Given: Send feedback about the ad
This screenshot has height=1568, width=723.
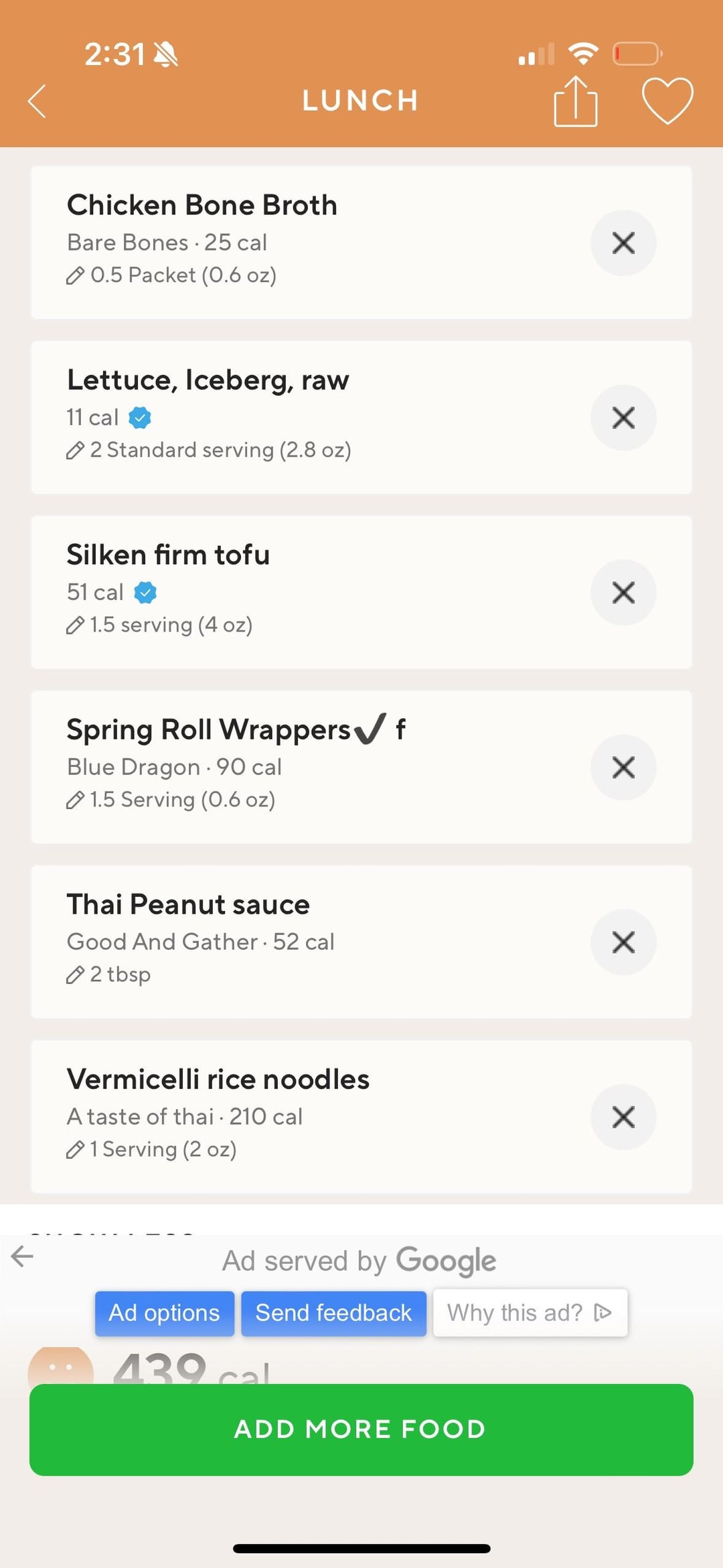Looking at the screenshot, I should 333,1313.
